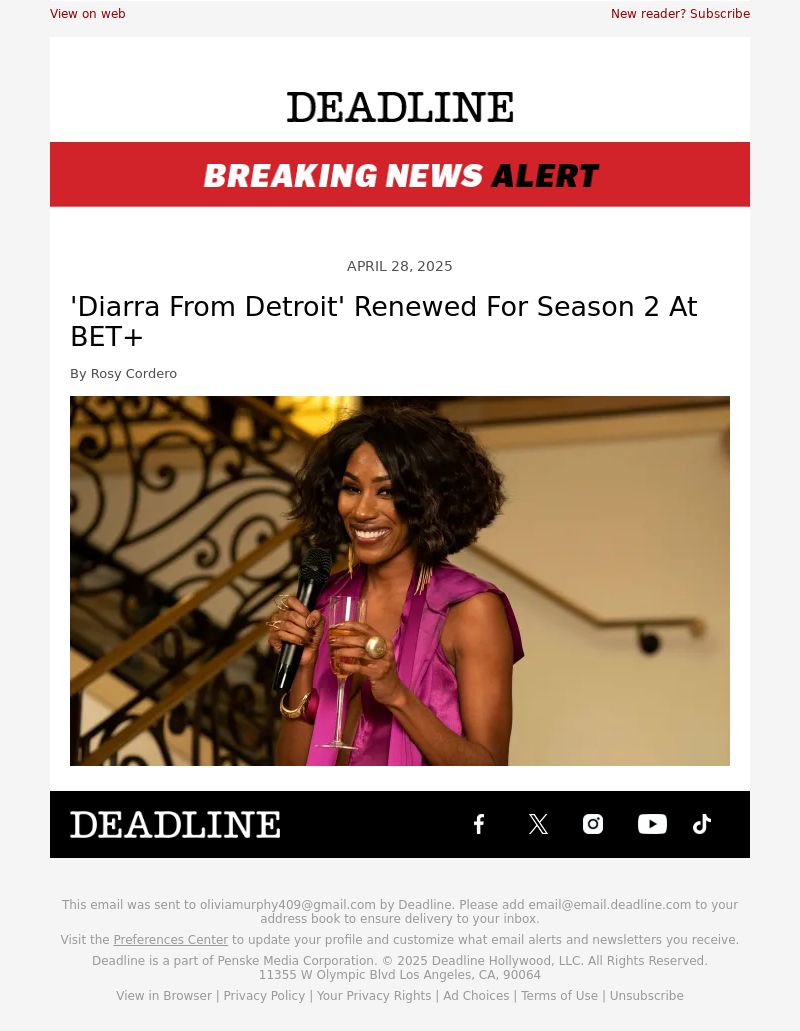The image size is (800, 1031).
Task: Open the article photo
Action: [x=400, y=581]
